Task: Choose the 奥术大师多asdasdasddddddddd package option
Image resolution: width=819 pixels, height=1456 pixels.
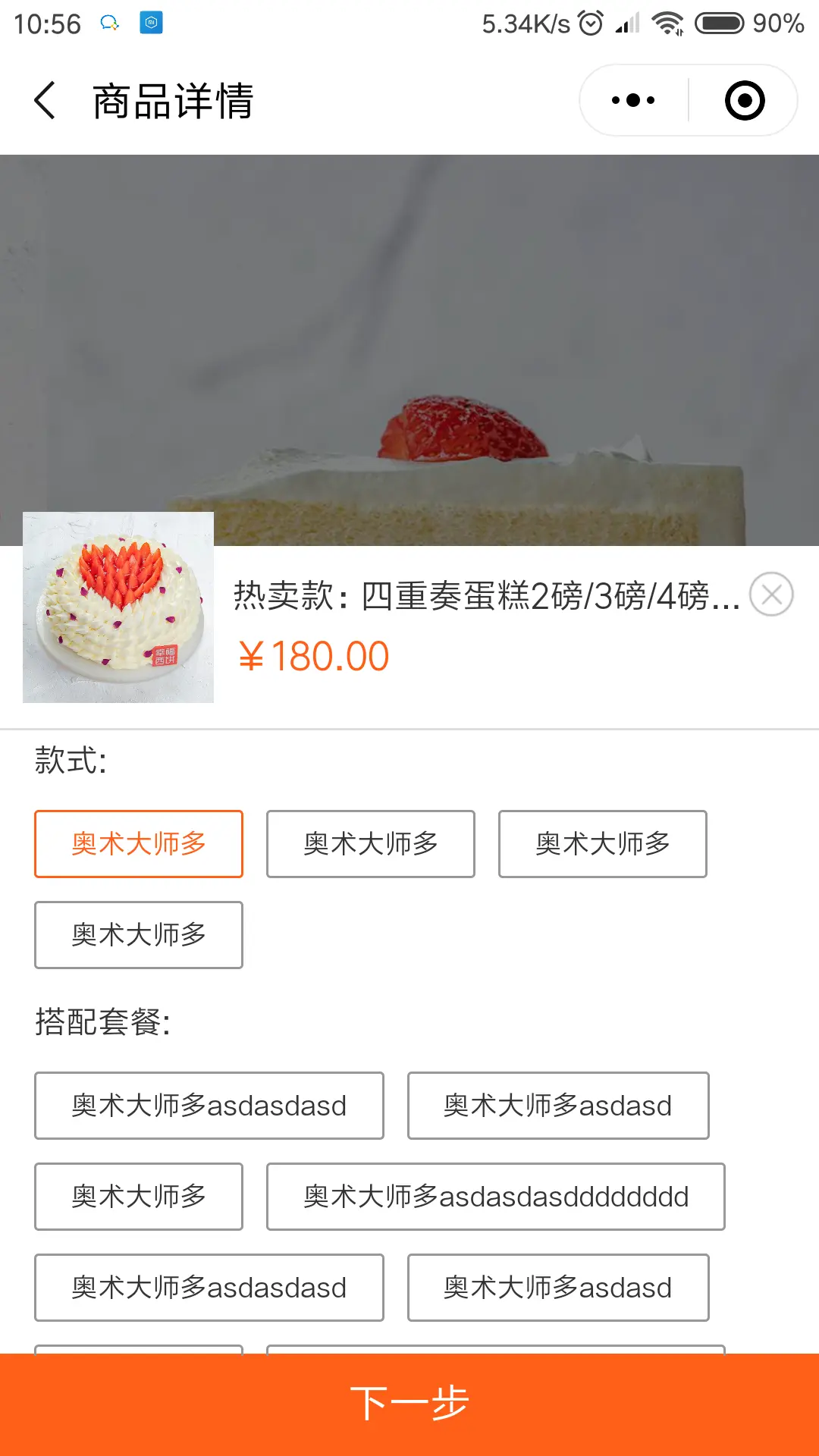Action: [496, 1197]
